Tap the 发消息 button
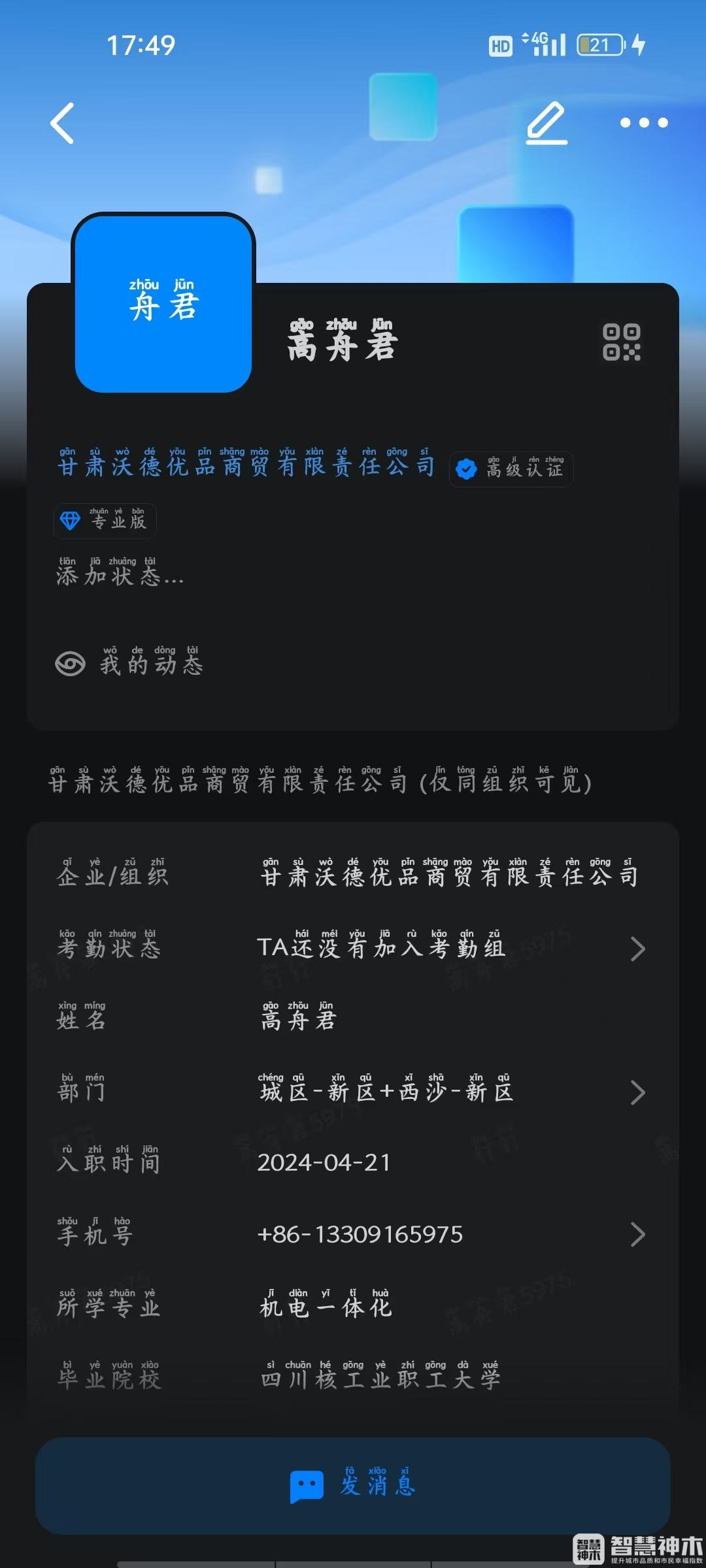Image resolution: width=706 pixels, height=1568 pixels. point(353,1485)
